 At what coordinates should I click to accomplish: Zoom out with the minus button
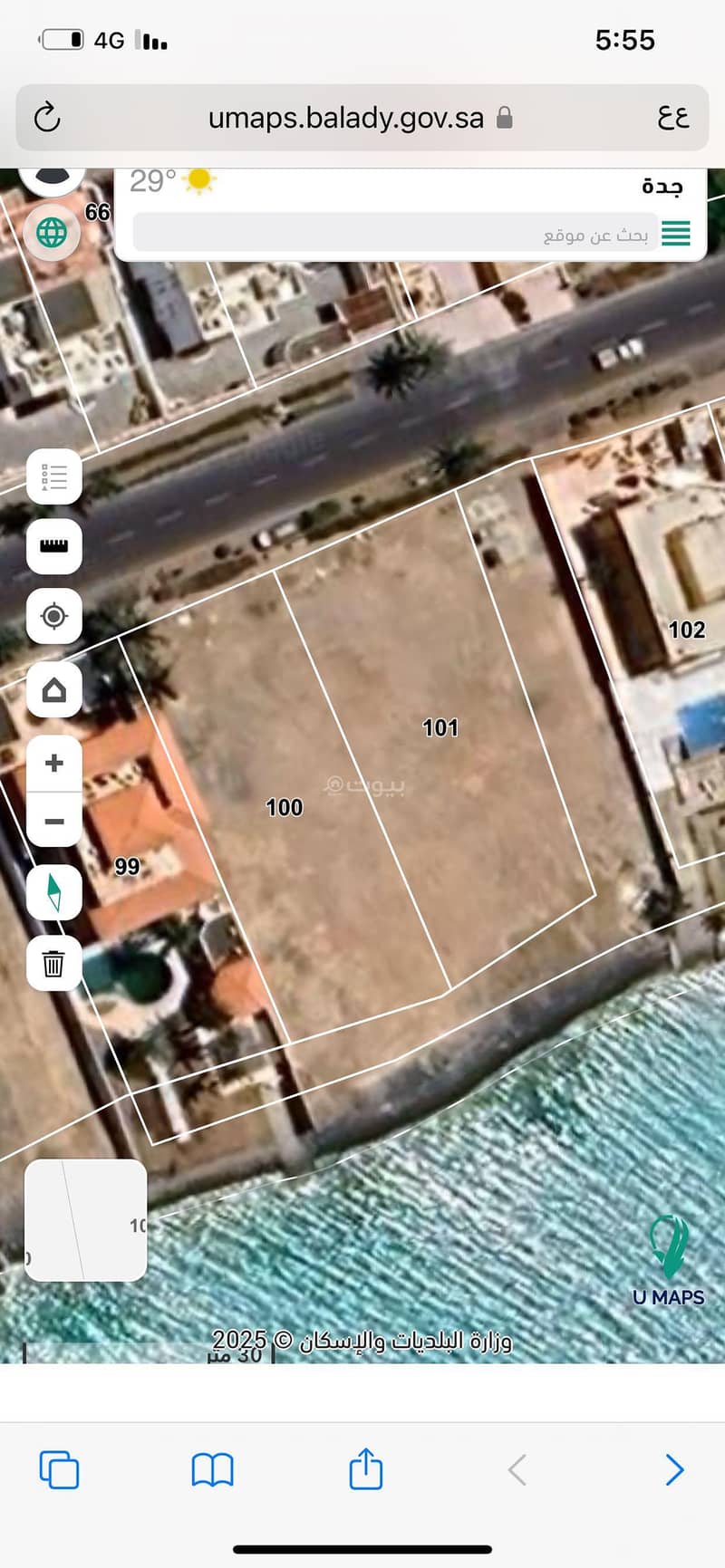pos(54,822)
